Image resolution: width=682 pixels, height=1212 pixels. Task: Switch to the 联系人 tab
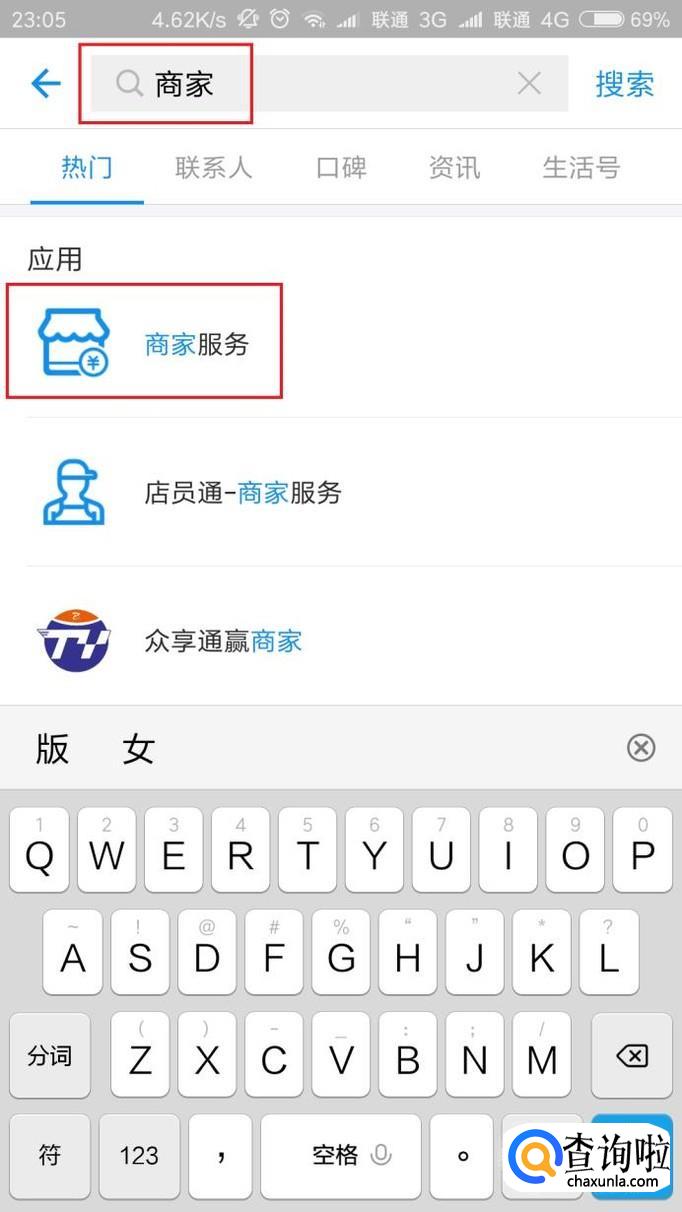pos(213,167)
